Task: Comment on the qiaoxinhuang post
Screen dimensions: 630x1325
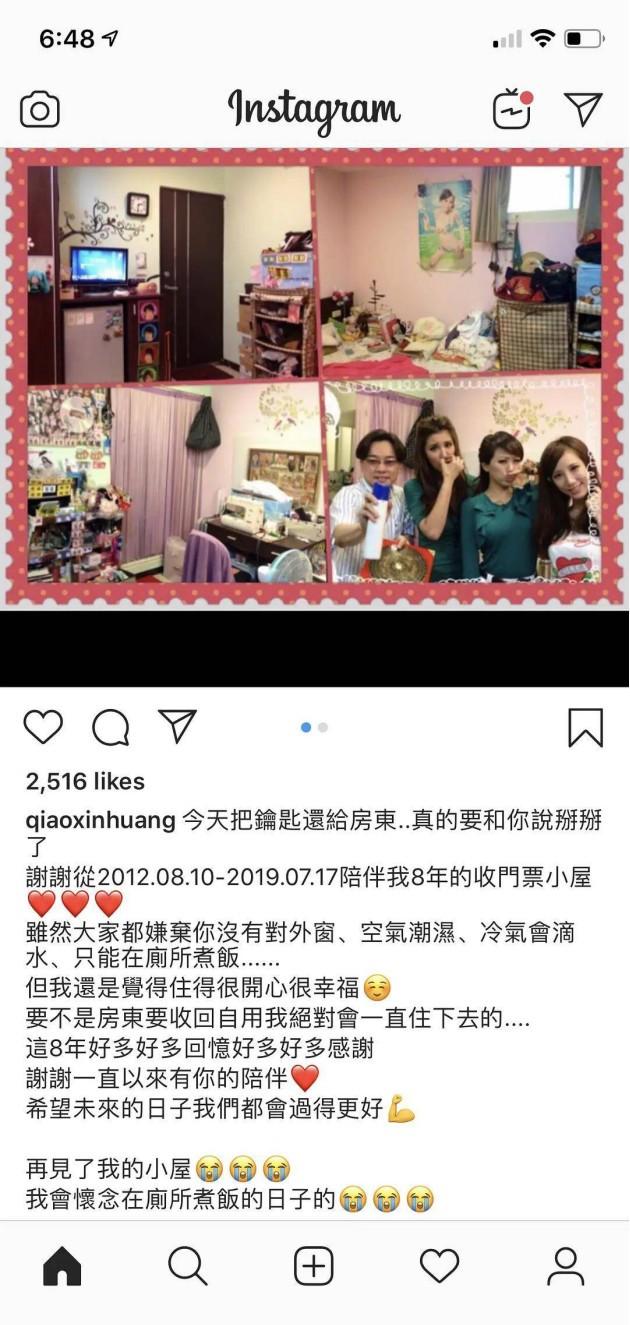Action: pos(110,727)
